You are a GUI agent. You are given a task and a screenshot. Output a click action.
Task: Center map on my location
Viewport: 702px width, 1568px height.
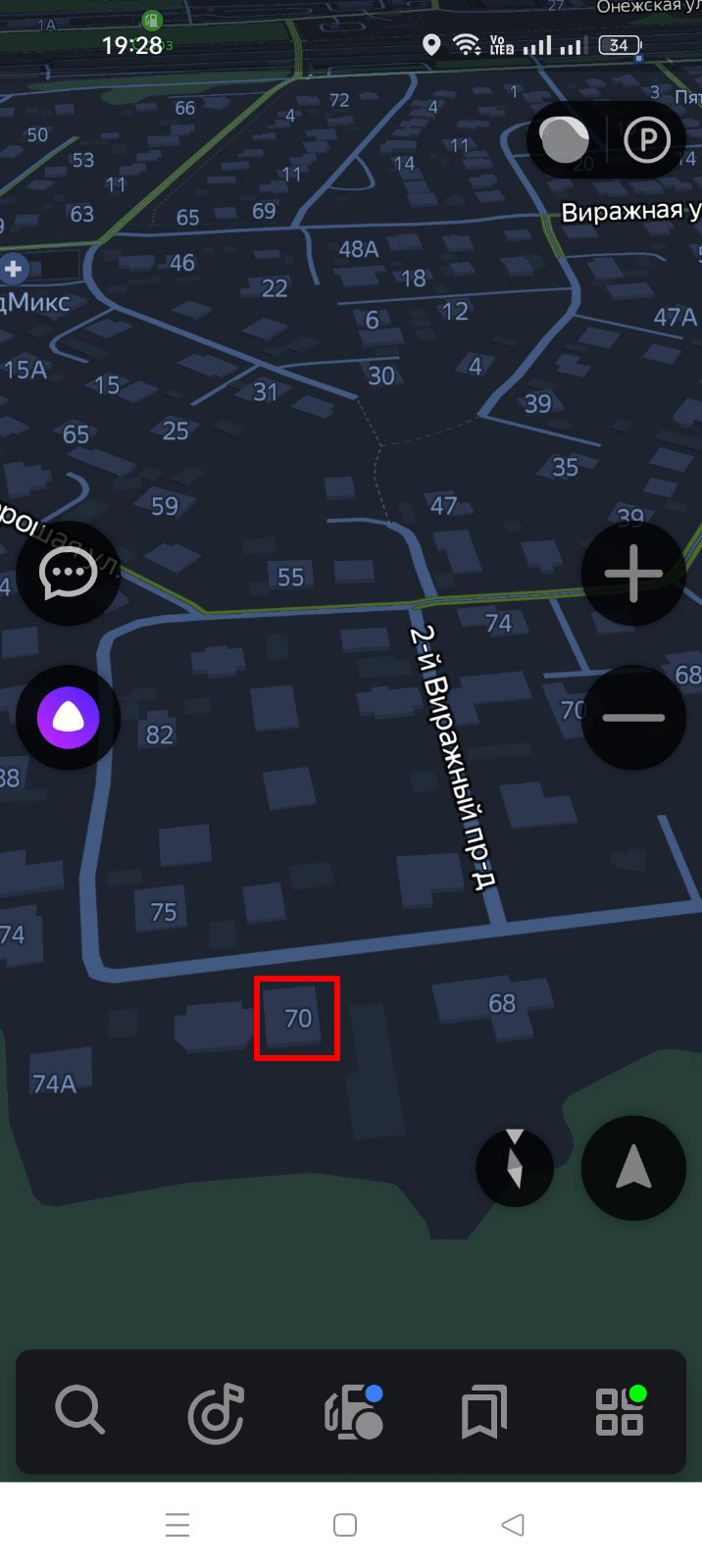633,1168
